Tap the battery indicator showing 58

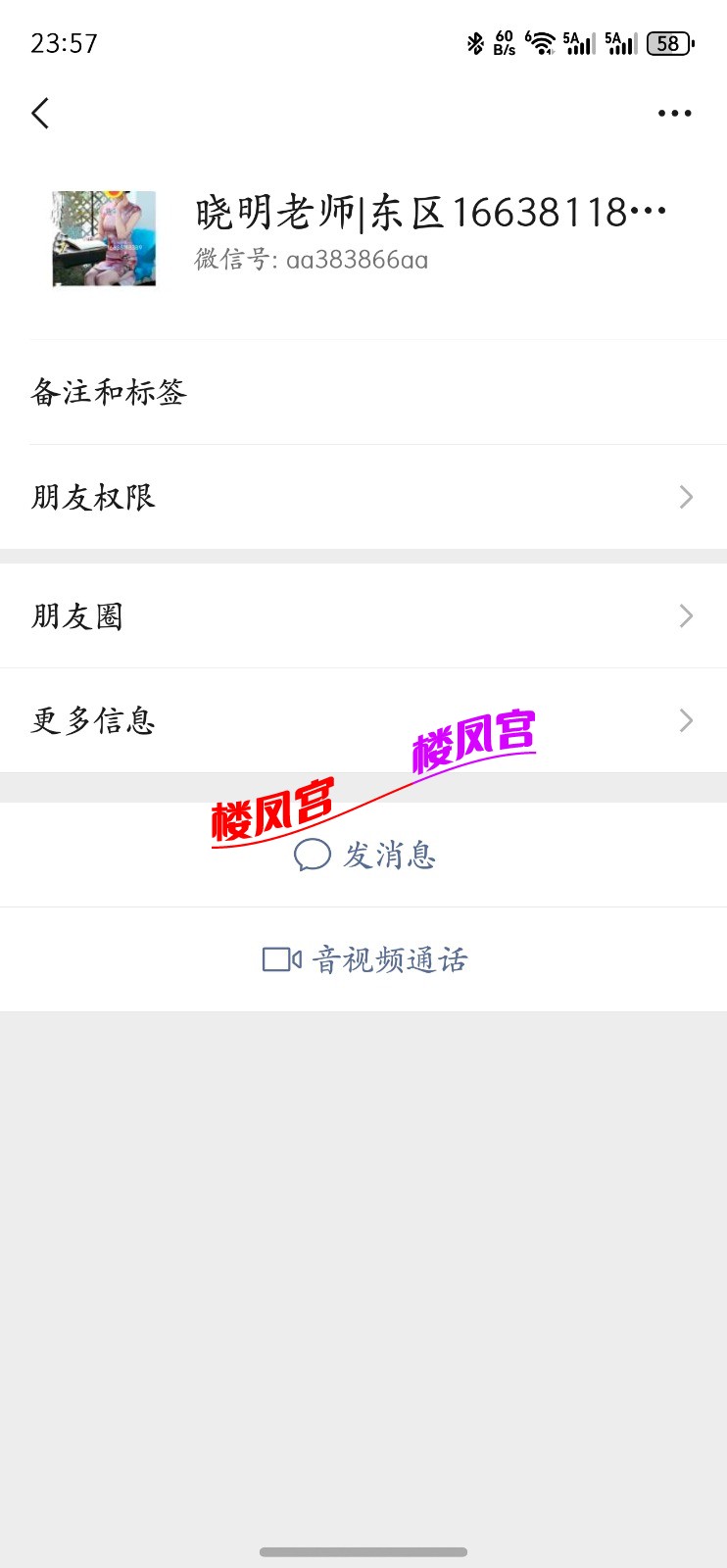[x=667, y=43]
